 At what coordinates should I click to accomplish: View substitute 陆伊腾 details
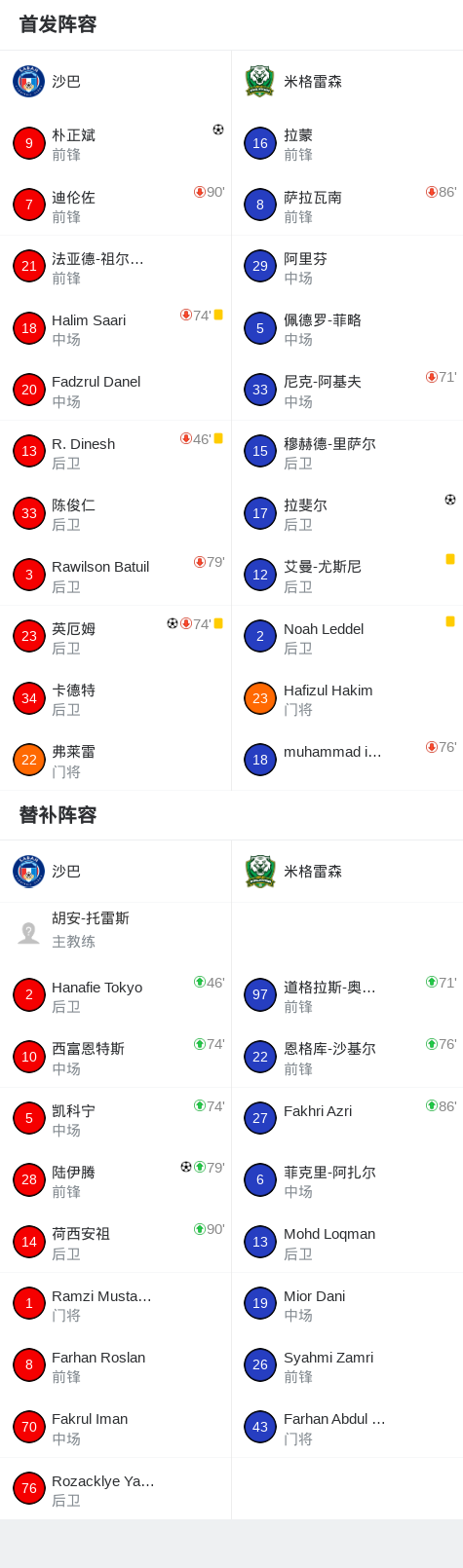coord(115,1180)
